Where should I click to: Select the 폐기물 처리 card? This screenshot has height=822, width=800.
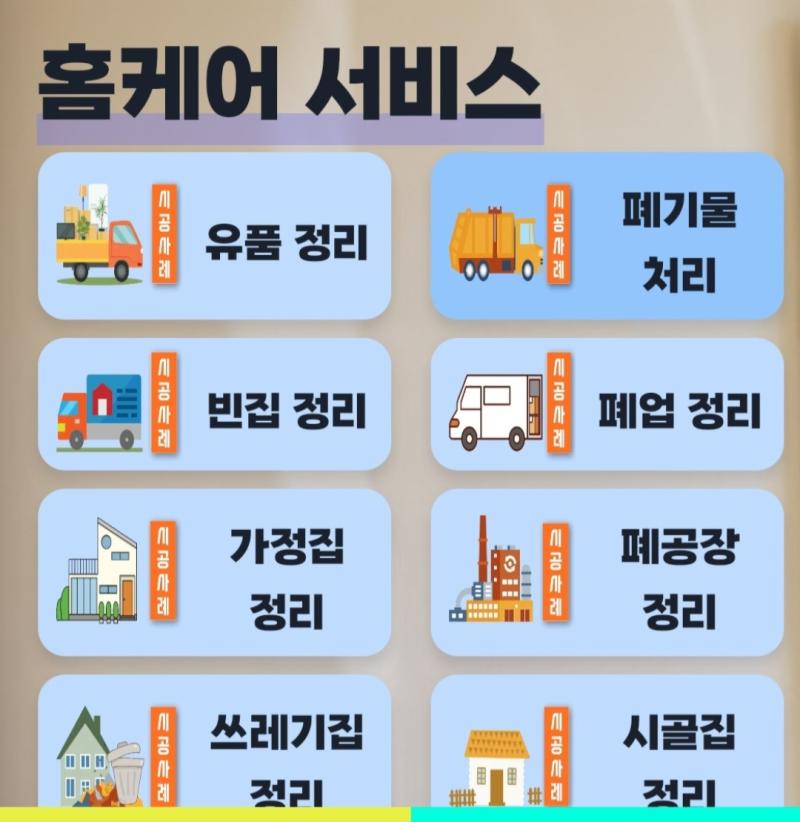click(x=607, y=237)
